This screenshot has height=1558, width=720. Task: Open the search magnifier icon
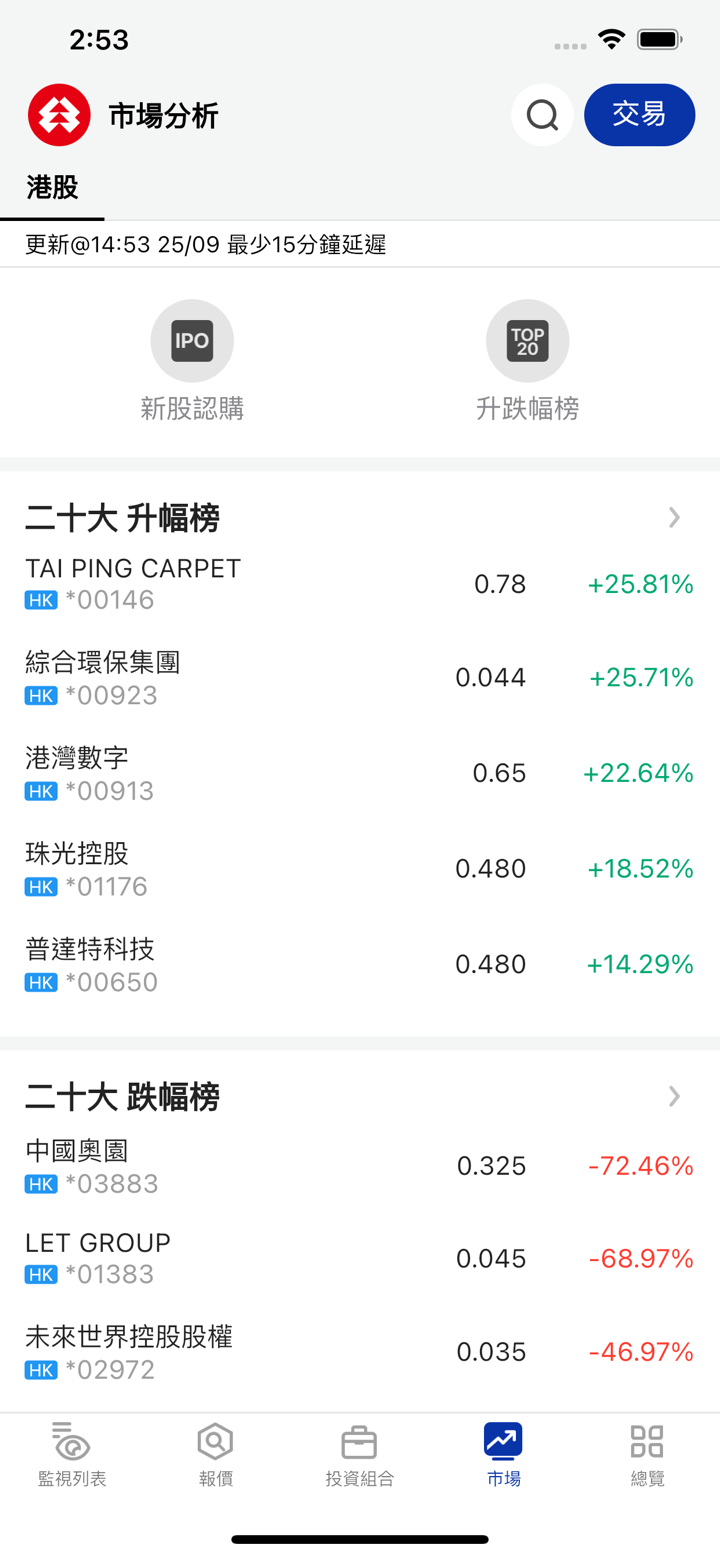(x=542, y=115)
